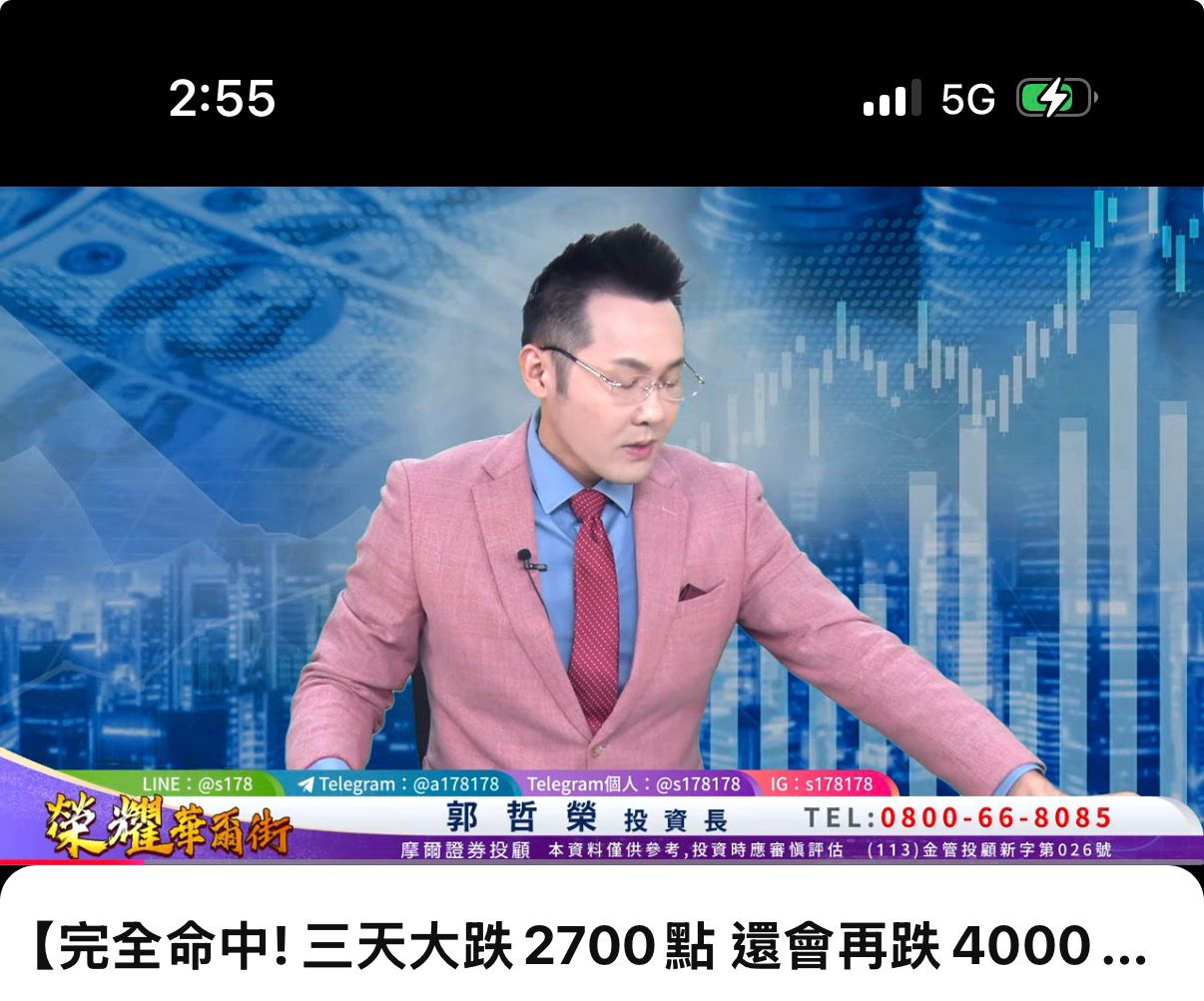The height and width of the screenshot is (1001, 1204).
Task: Tap the video player to show playback controls
Action: (602, 499)
